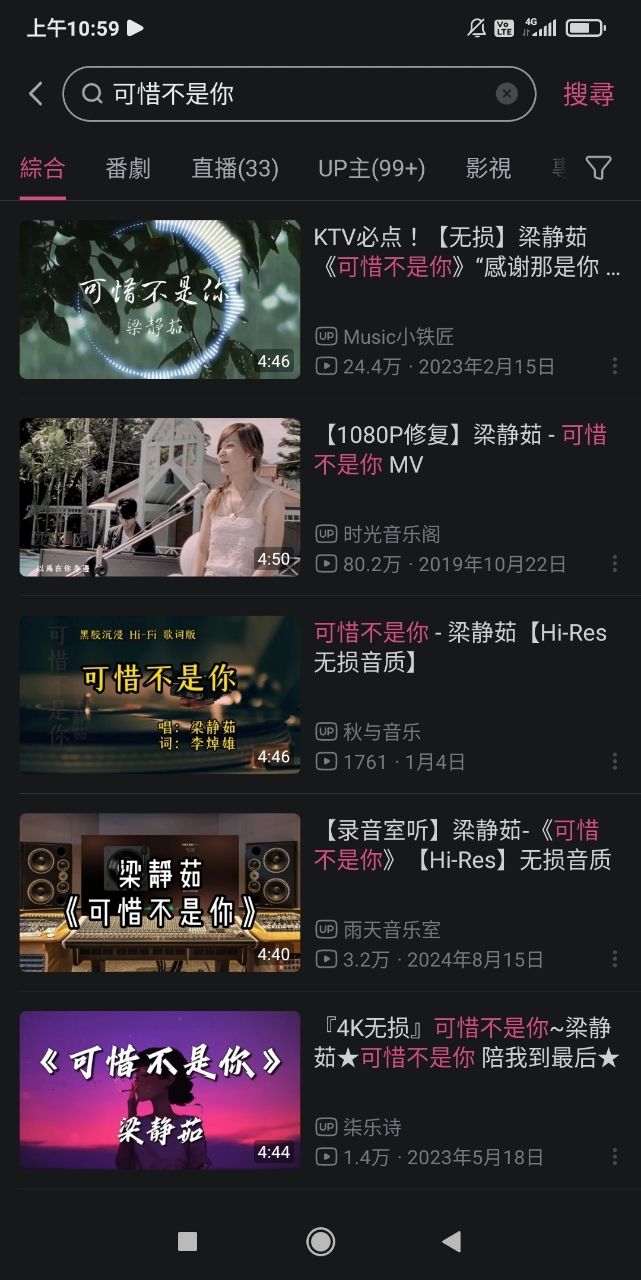The image size is (641, 1280).
Task: Switch to the 直播(33) tab
Action: [x=235, y=168]
